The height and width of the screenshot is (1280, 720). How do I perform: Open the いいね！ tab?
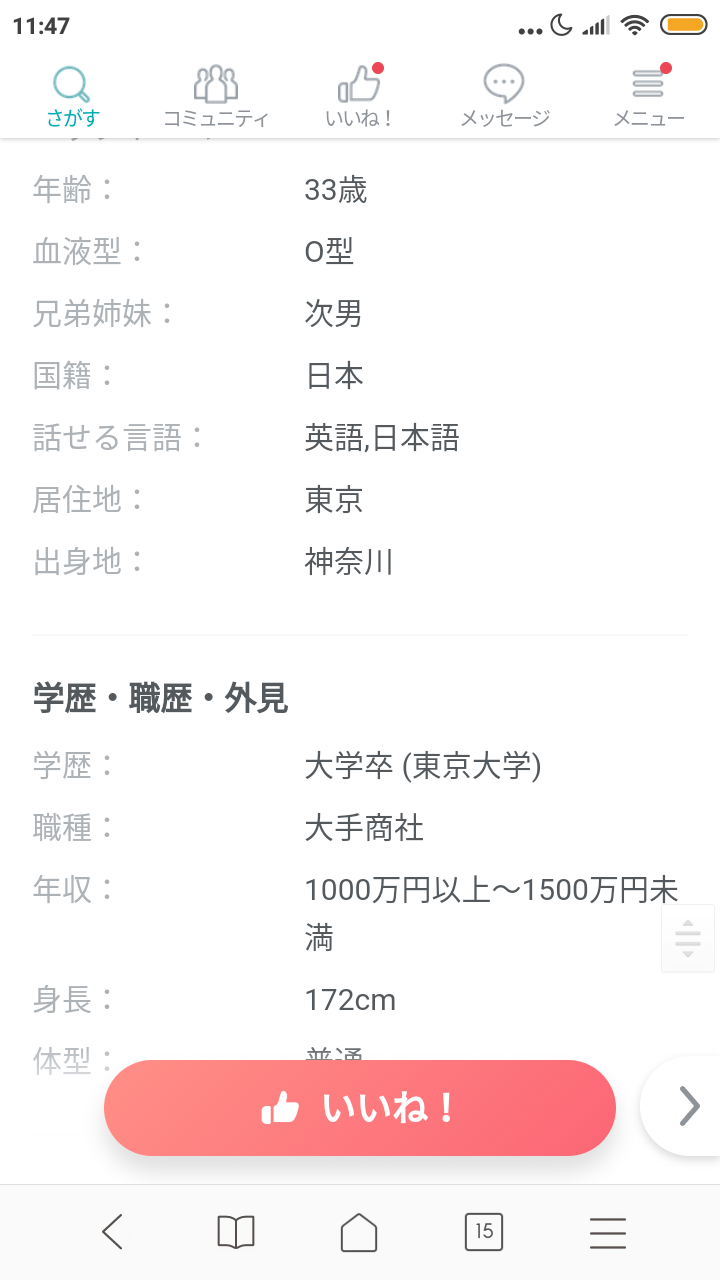(360, 96)
